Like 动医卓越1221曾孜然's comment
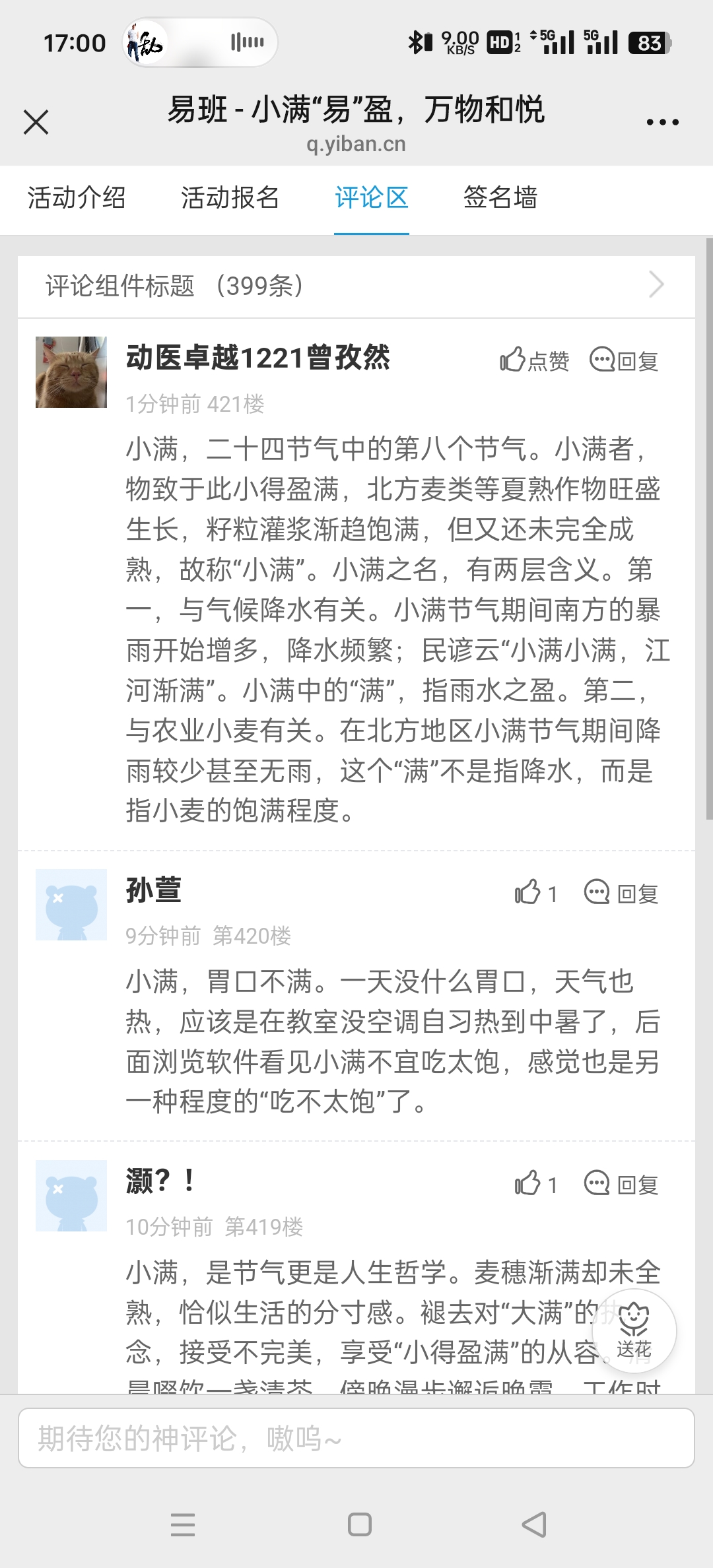713x1568 pixels. coord(534,360)
